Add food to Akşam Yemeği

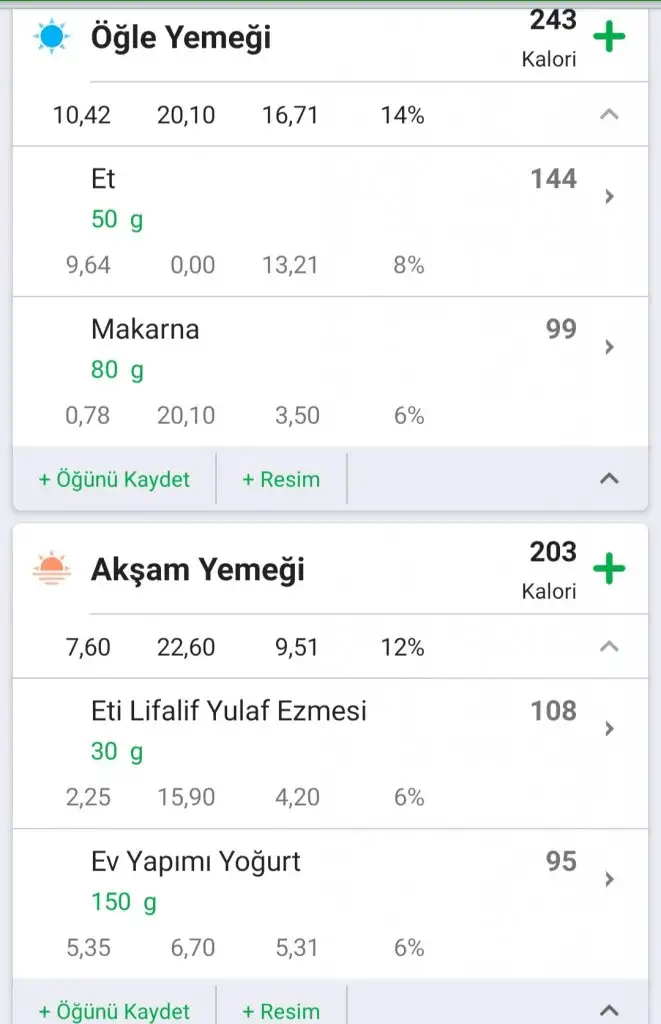pos(609,570)
